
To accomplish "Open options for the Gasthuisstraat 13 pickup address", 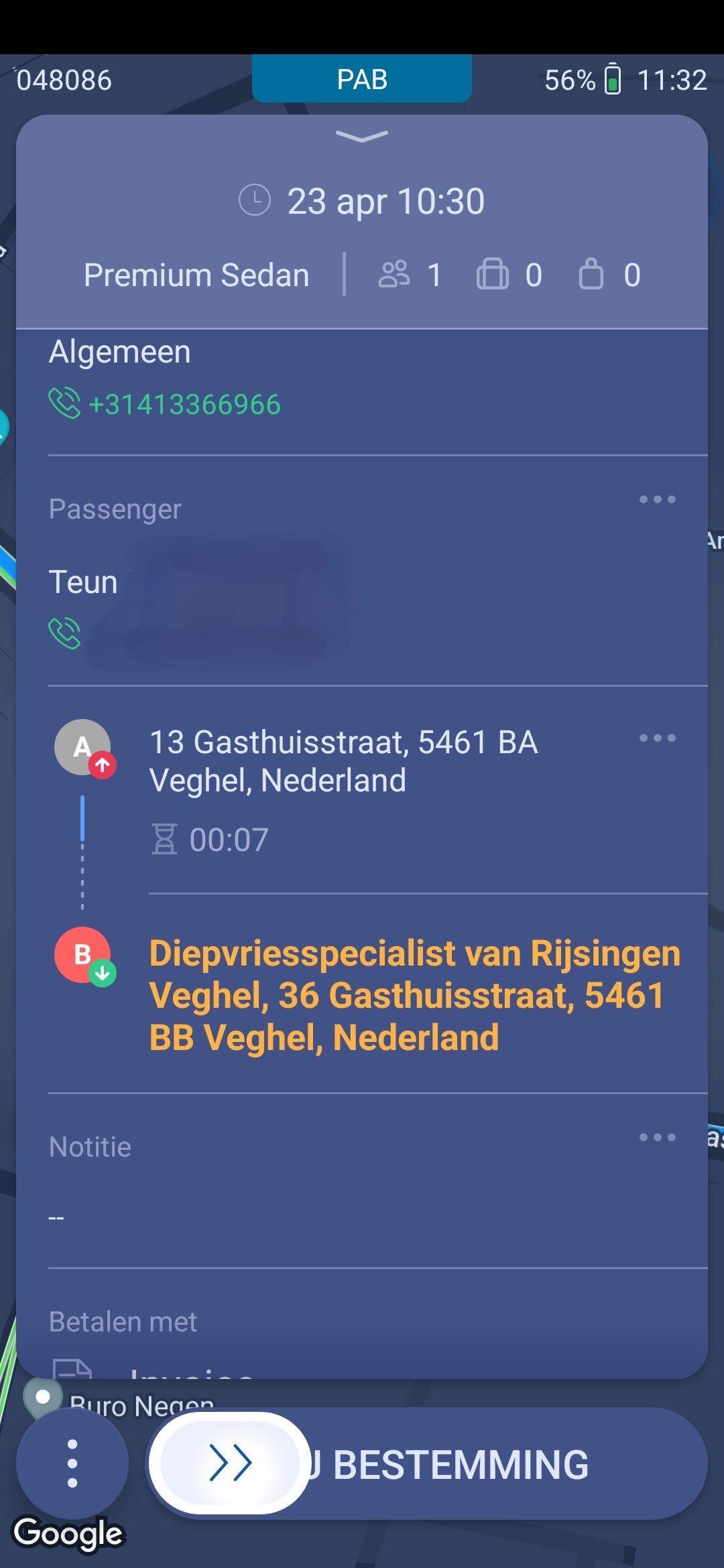I will point(657,738).
